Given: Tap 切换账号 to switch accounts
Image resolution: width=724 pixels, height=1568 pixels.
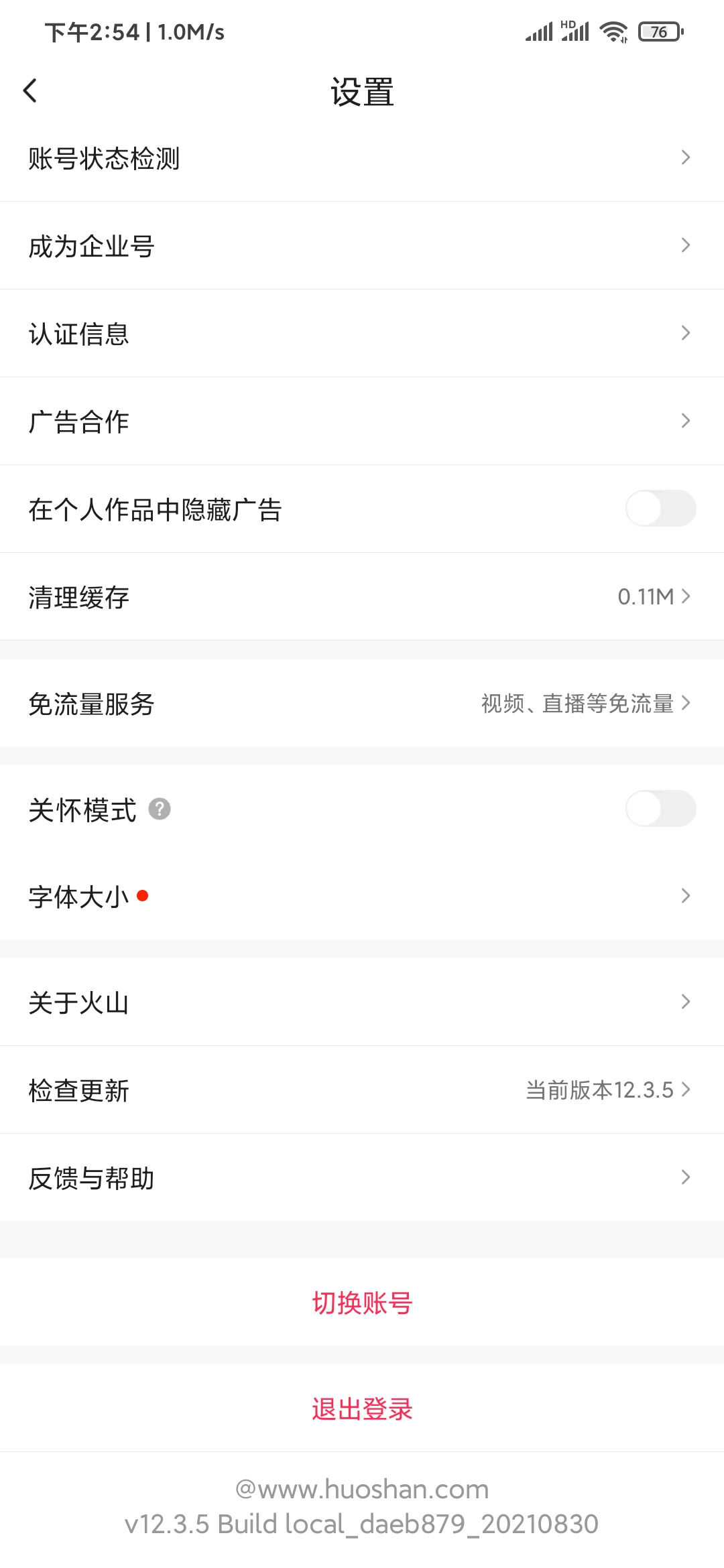Looking at the screenshot, I should tap(362, 1303).
